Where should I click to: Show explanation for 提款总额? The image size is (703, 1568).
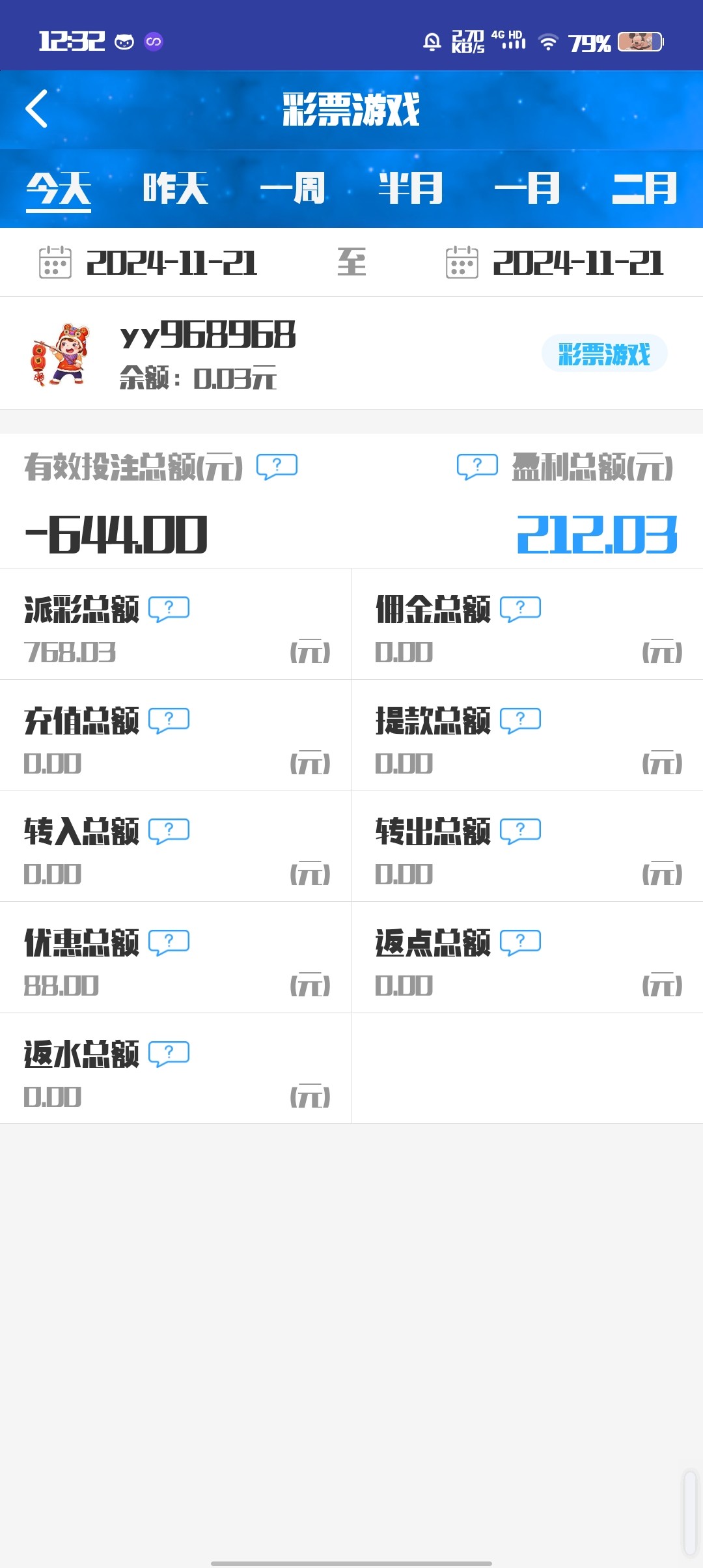coord(520,721)
